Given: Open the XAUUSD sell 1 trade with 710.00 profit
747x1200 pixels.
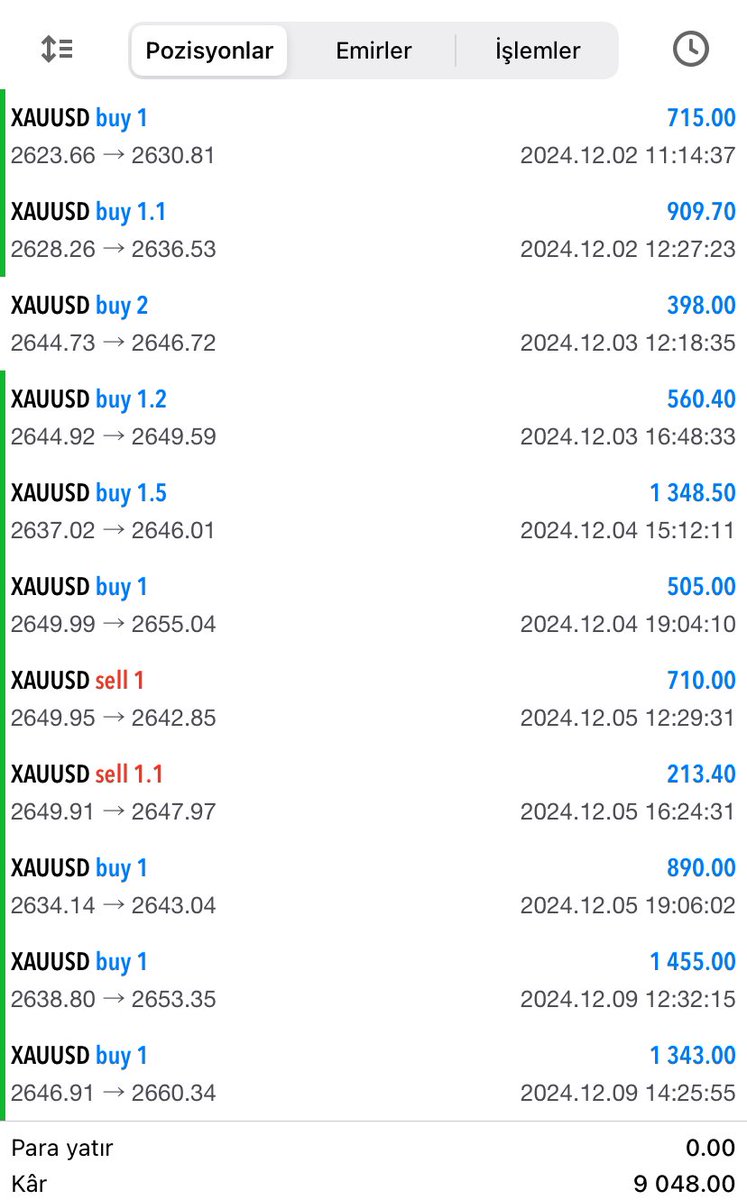Looking at the screenshot, I should (x=373, y=699).
